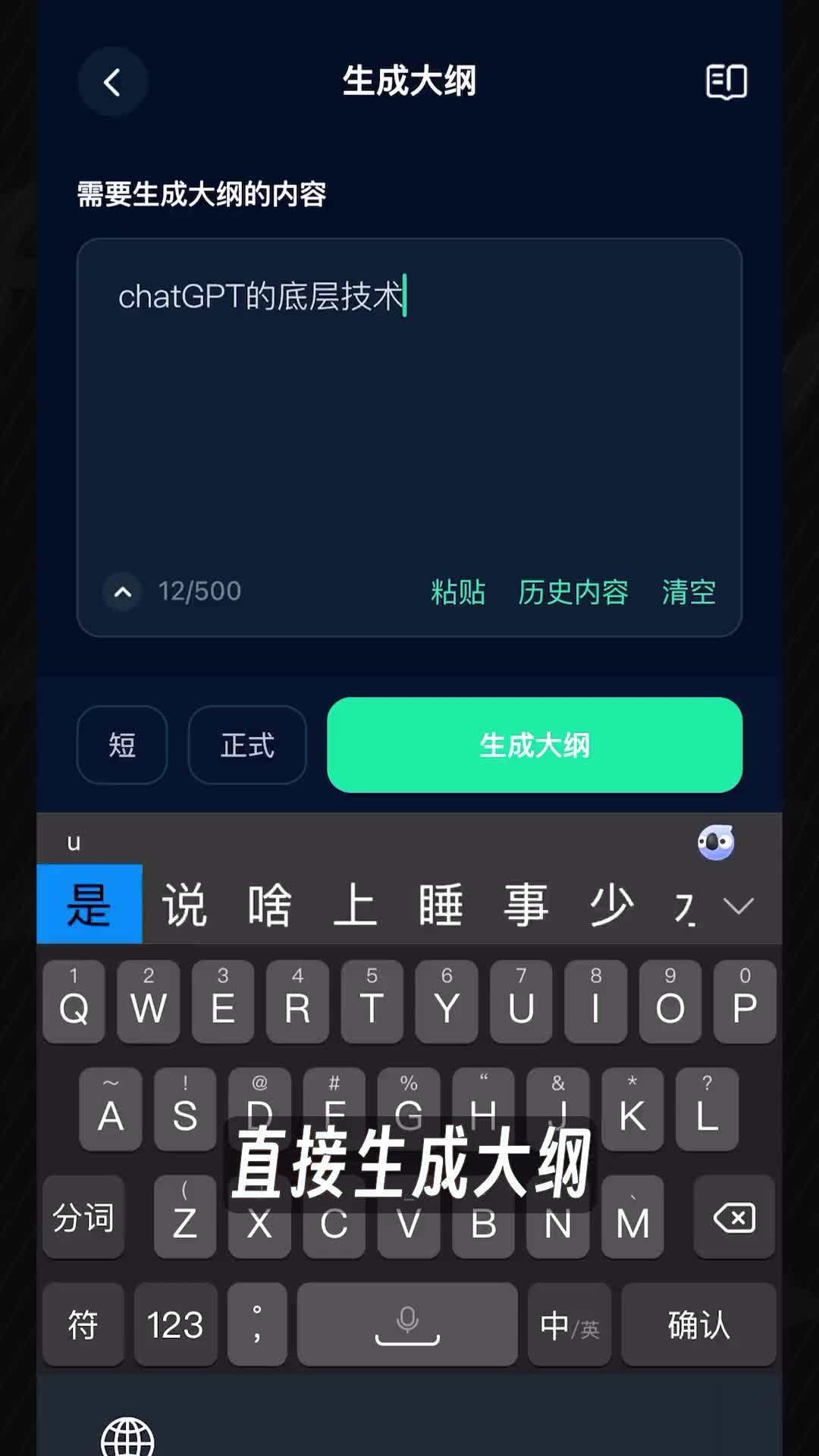The height and width of the screenshot is (1456, 819).
Task: Go back using the top-left arrow
Action: (112, 82)
